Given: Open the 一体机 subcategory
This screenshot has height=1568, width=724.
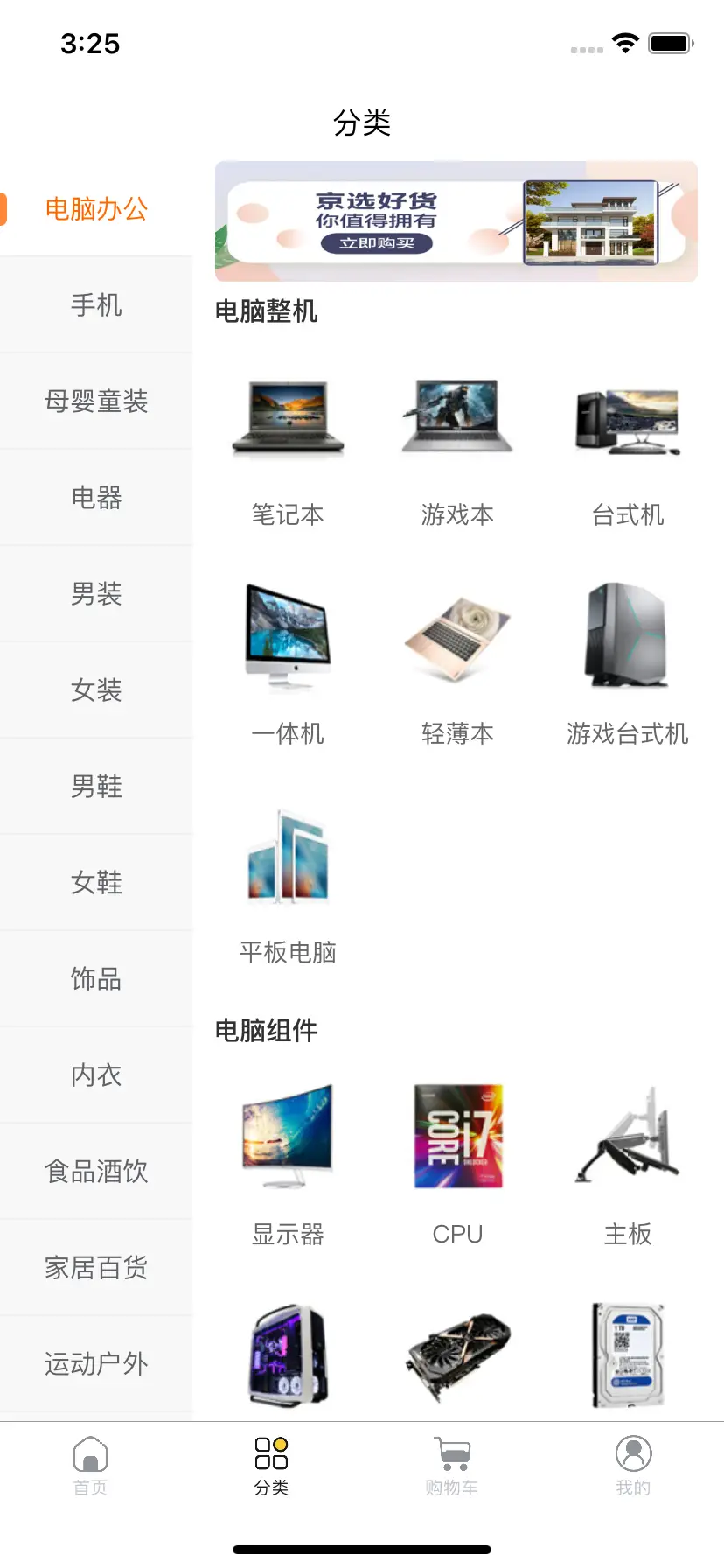Looking at the screenshot, I should pyautogui.click(x=288, y=665).
